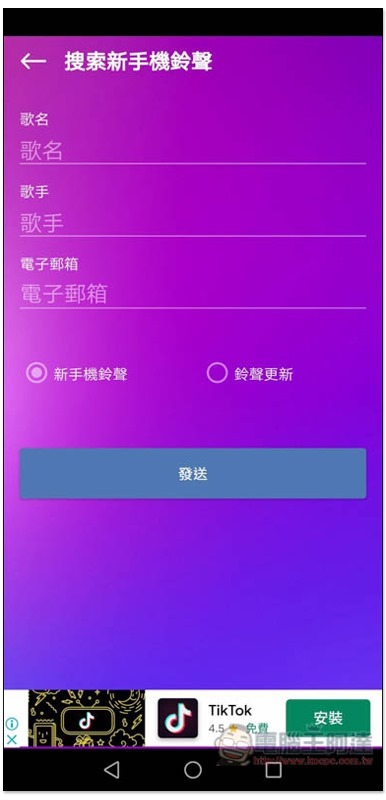This screenshot has width=386, height=800.
Task: Install TikTok via the 安裝 button
Action: click(328, 718)
